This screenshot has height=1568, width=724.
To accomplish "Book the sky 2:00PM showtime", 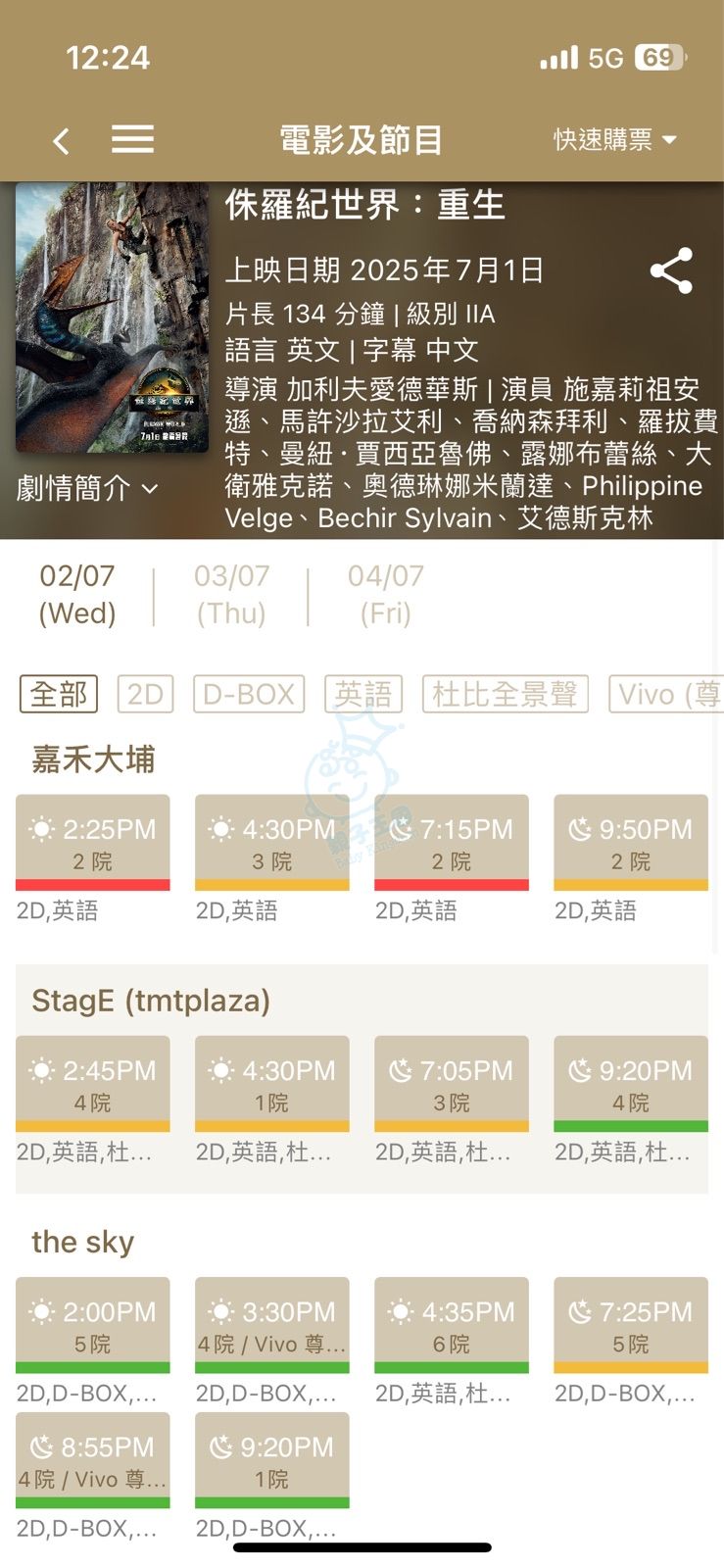I will 92,1325.
